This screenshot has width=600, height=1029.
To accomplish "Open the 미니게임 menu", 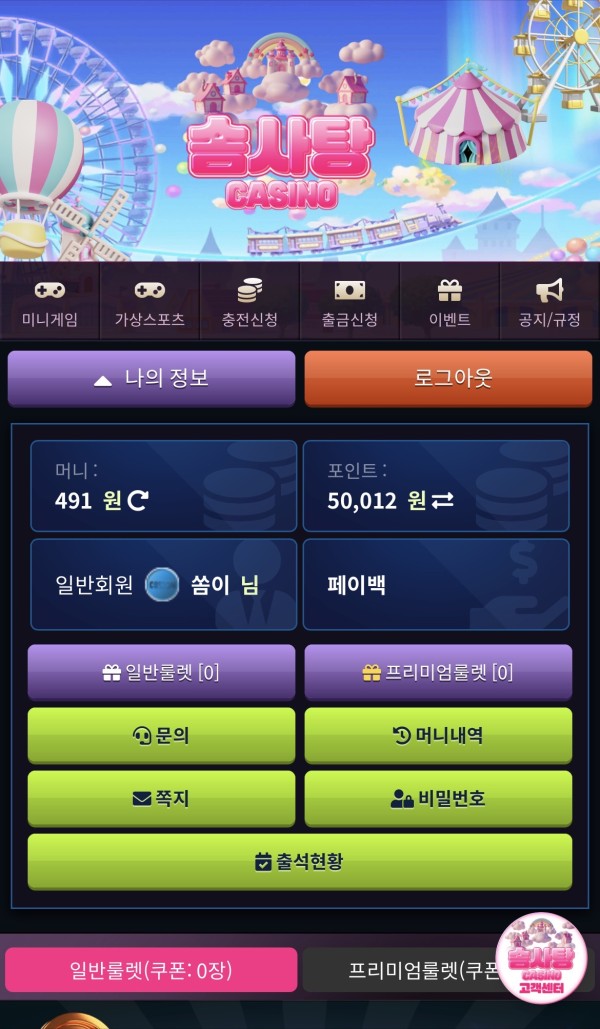I will coord(50,303).
